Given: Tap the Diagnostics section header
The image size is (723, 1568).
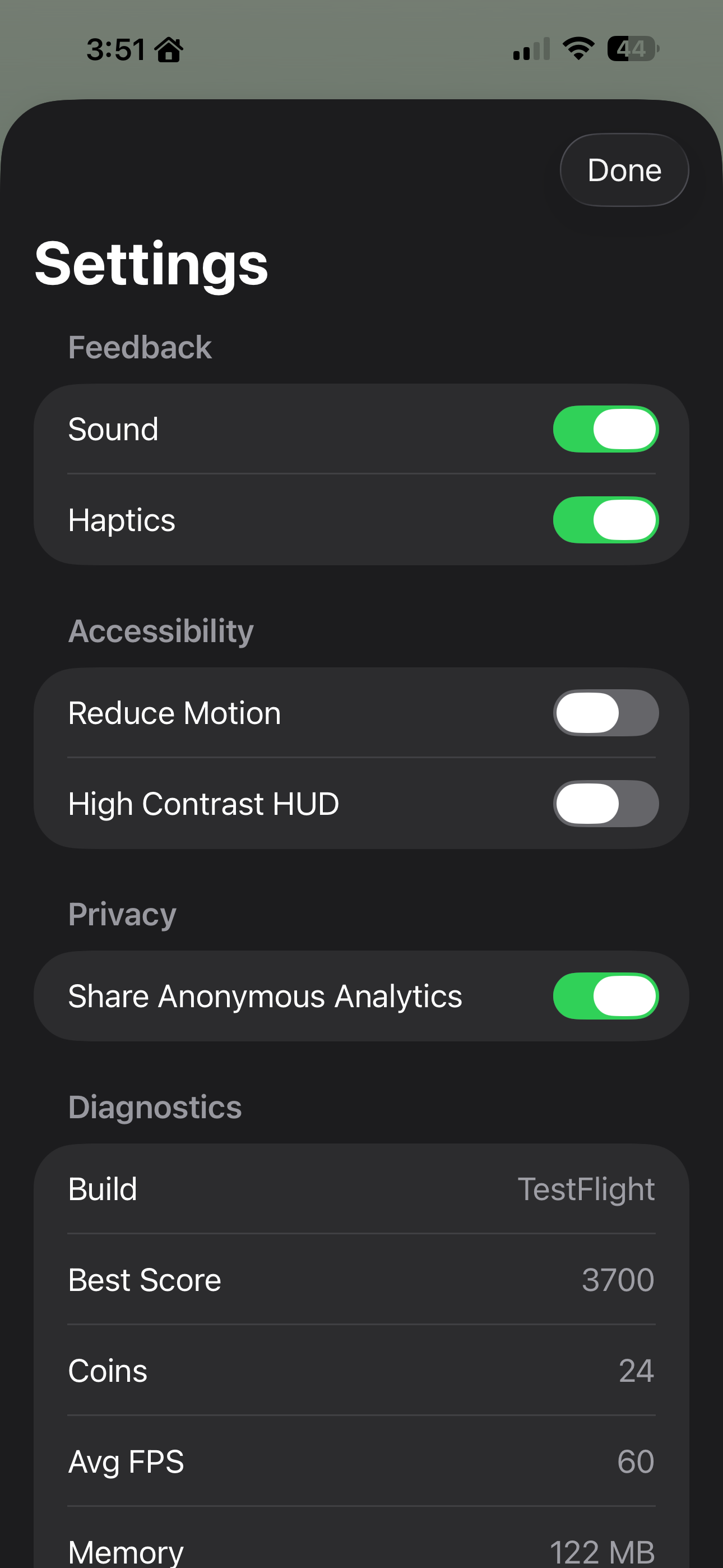Looking at the screenshot, I should 154,1106.
